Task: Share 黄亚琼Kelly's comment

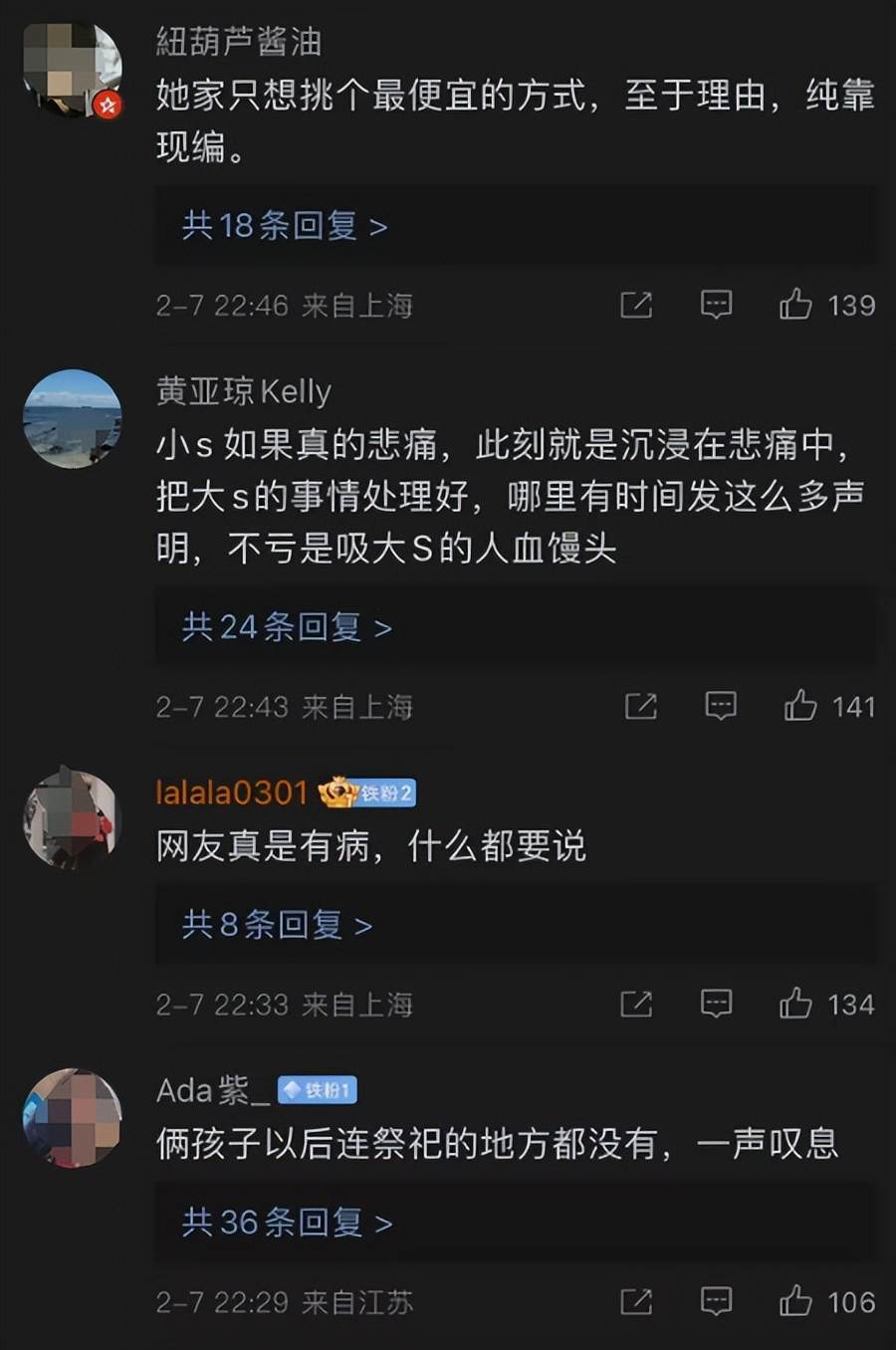Action: 640,707
